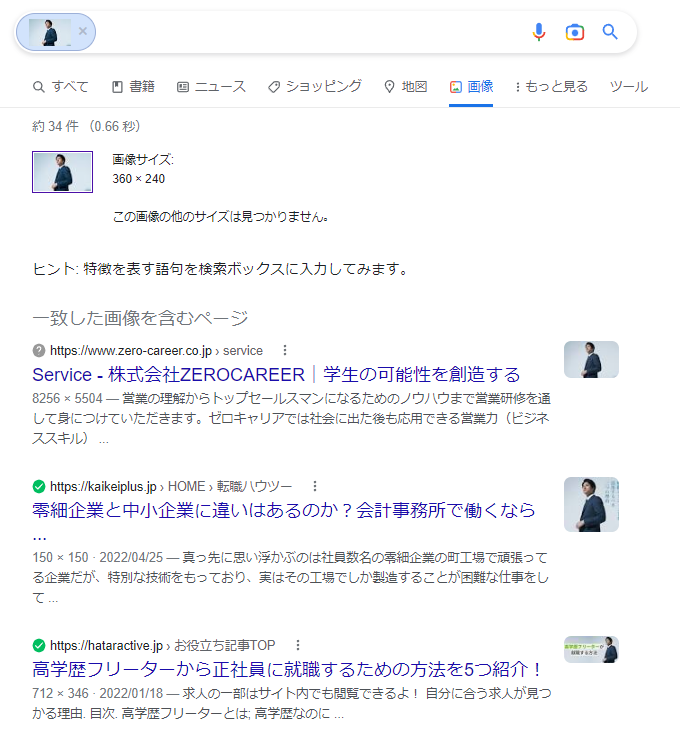Switch to the 書籍 tab
680x735 pixels.
[x=133, y=87]
